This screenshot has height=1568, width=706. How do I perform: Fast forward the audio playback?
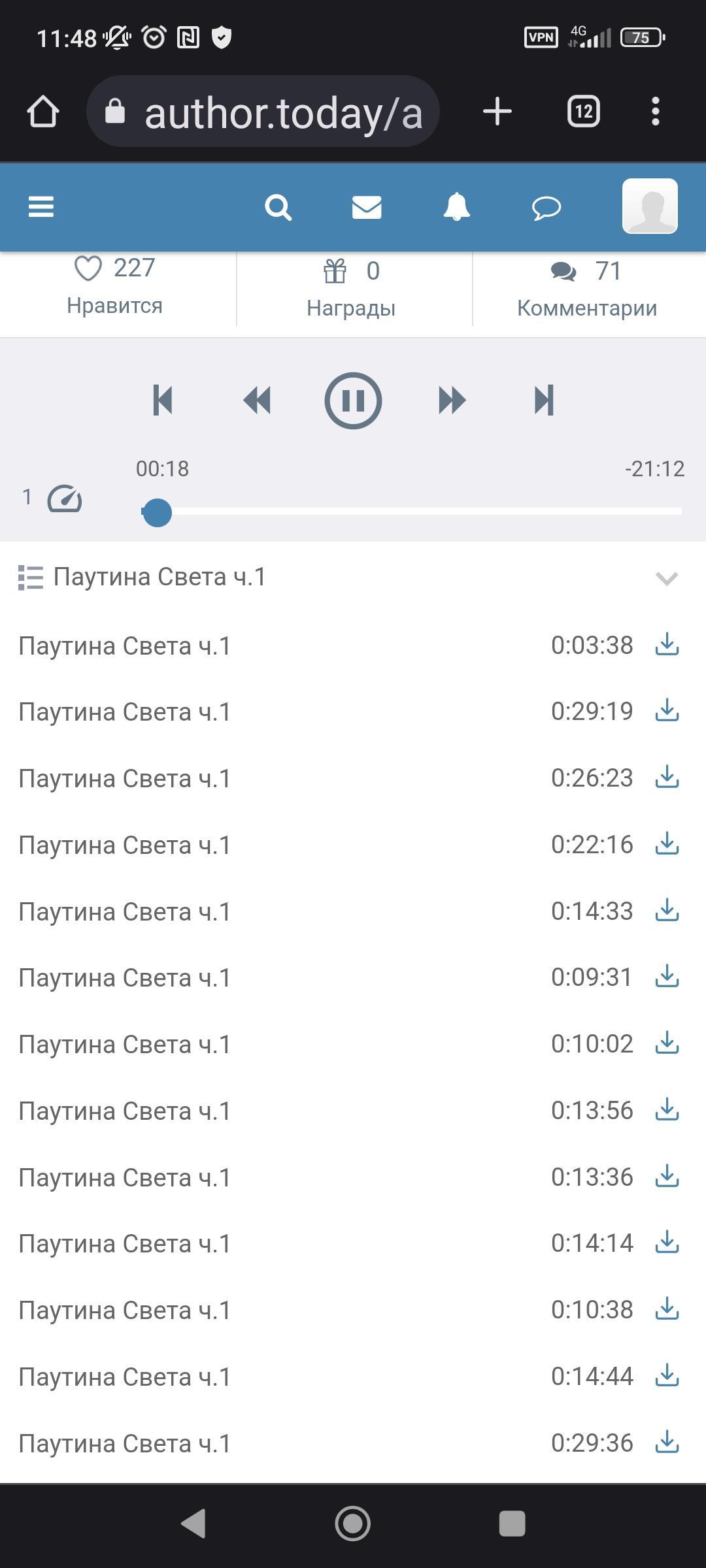pos(451,400)
